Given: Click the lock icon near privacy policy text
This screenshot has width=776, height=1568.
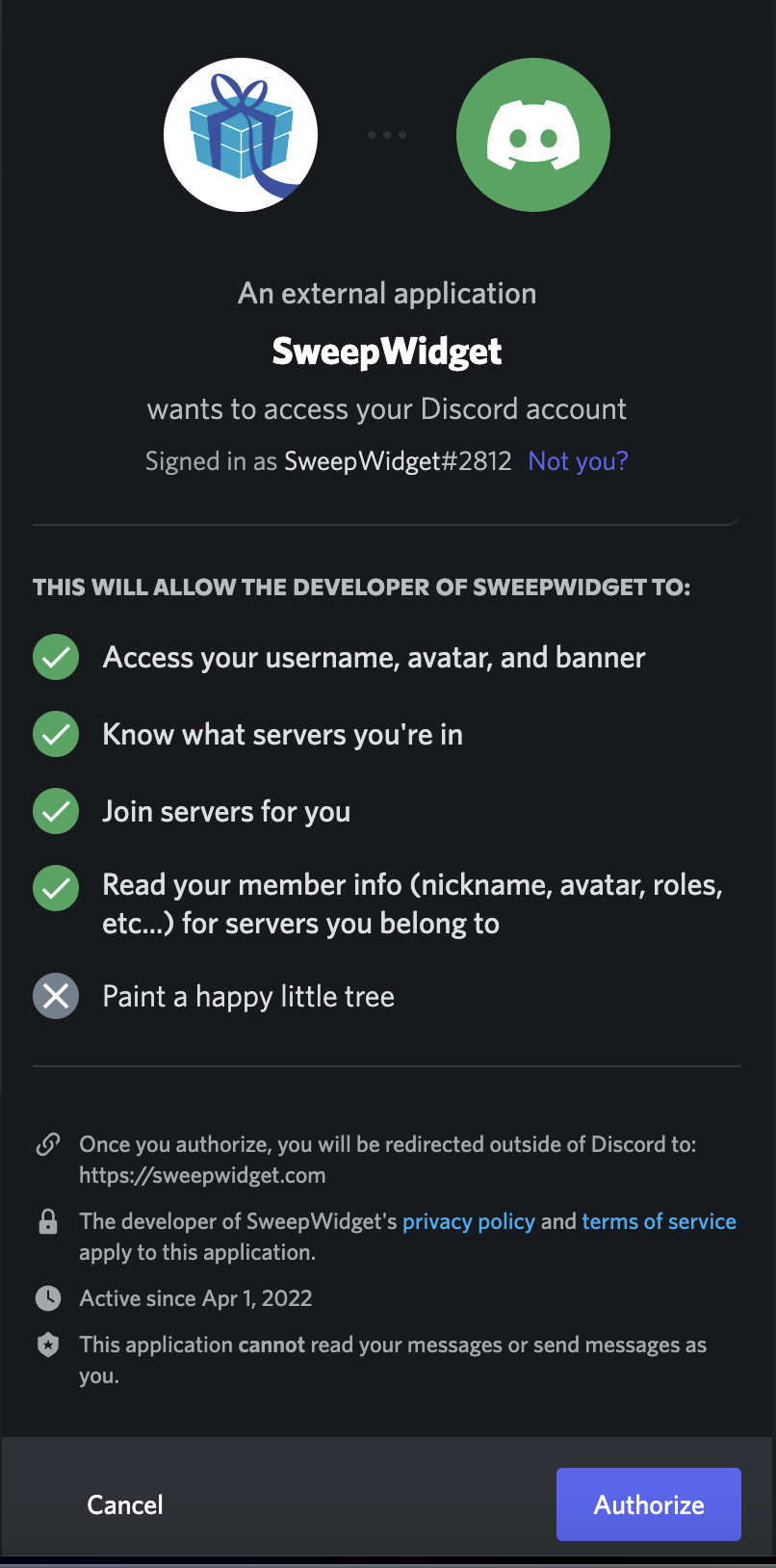Looking at the screenshot, I should click(x=48, y=1221).
